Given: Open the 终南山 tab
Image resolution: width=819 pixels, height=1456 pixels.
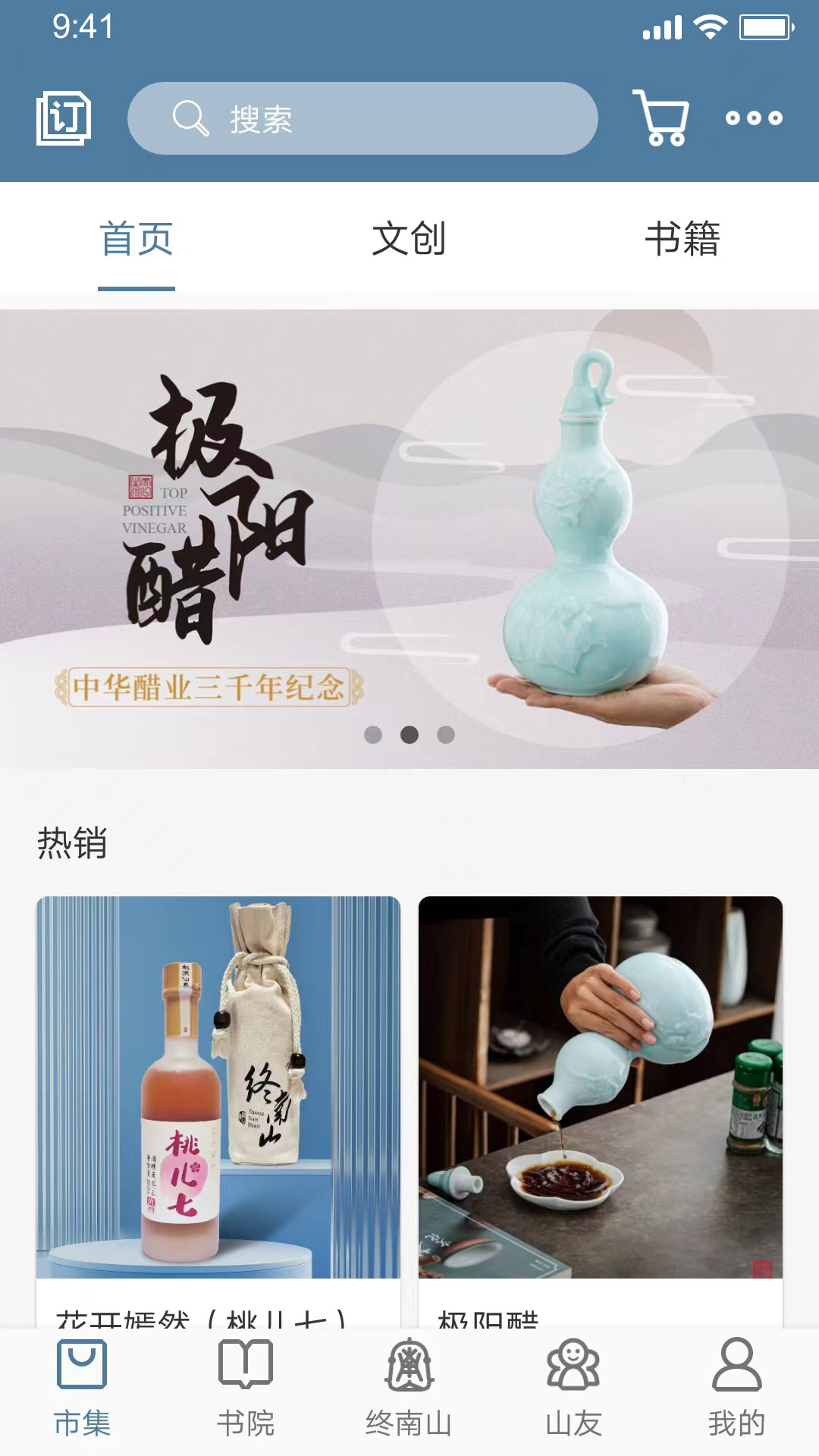Looking at the screenshot, I should 409,1389.
